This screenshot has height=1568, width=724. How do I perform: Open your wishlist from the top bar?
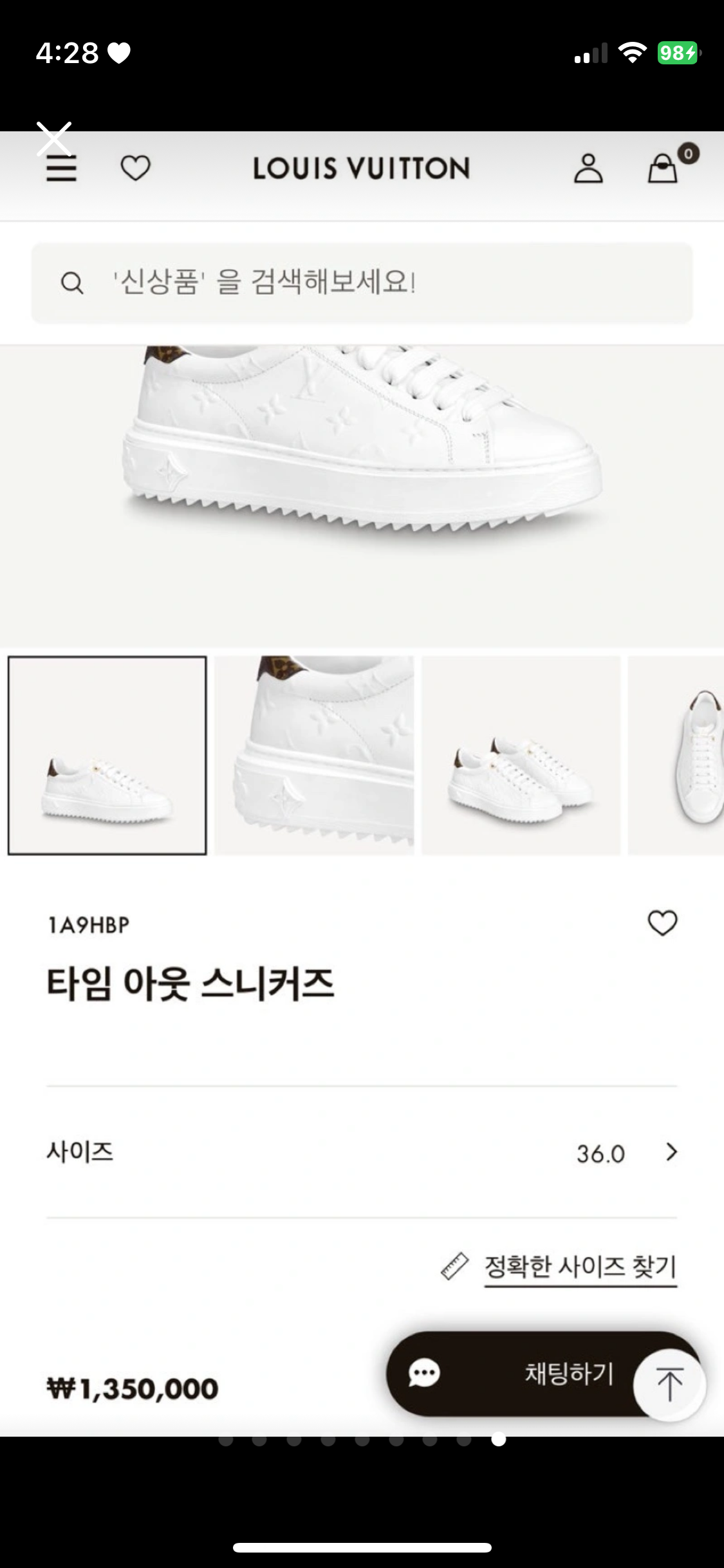click(x=135, y=169)
